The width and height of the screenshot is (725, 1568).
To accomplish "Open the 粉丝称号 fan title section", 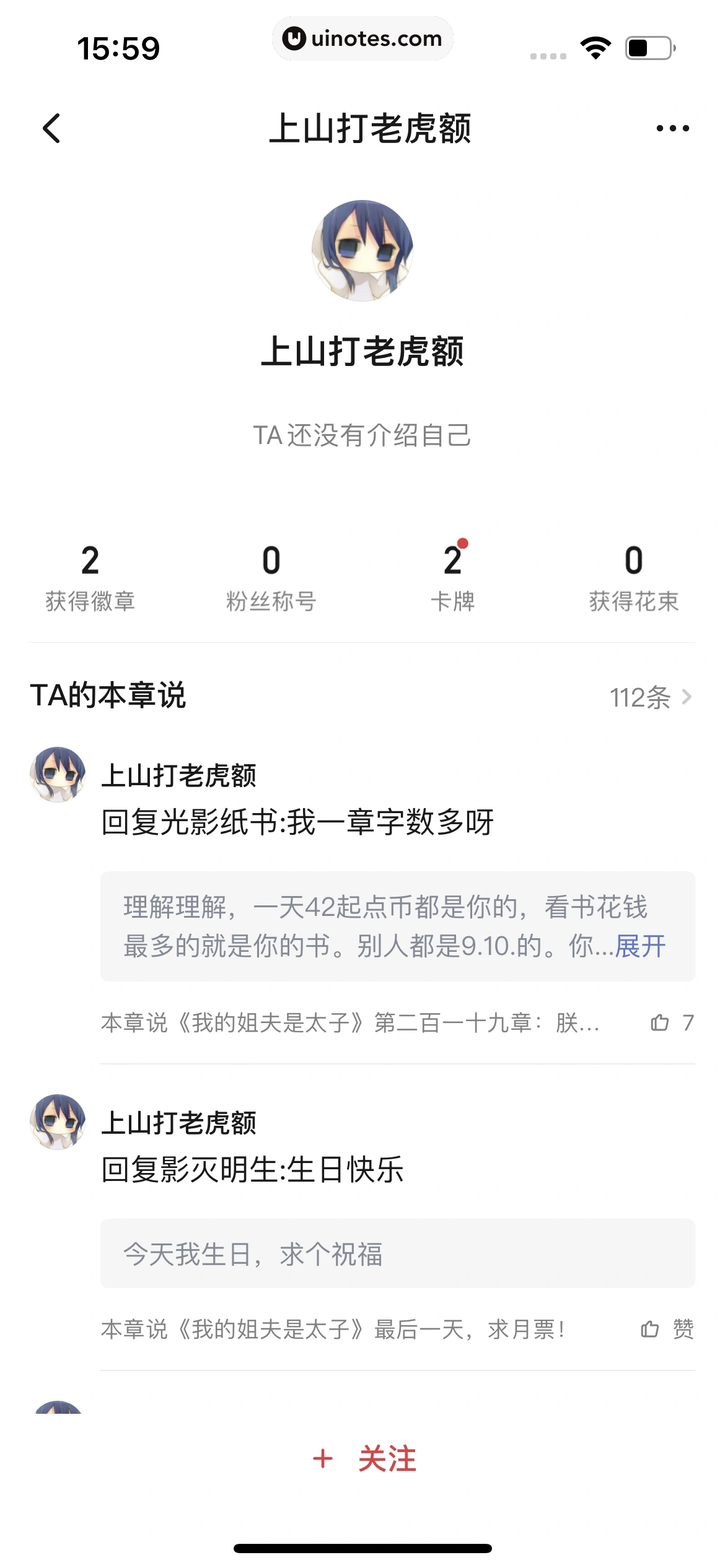I will [272, 575].
